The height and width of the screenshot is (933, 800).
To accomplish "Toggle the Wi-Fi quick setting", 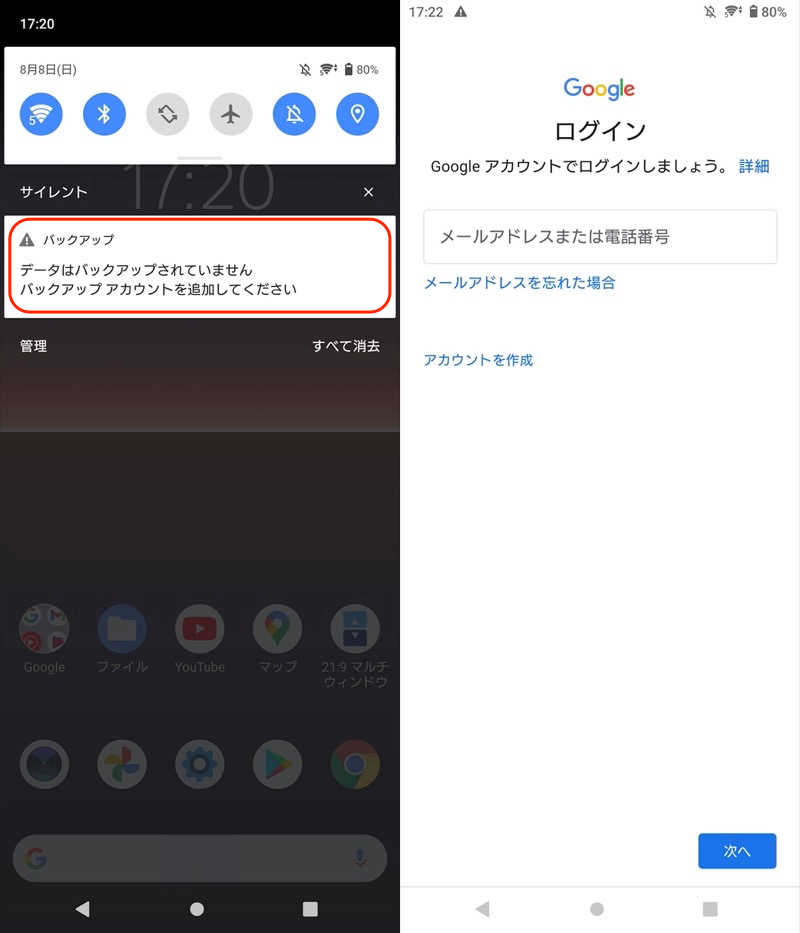I will 41,114.
